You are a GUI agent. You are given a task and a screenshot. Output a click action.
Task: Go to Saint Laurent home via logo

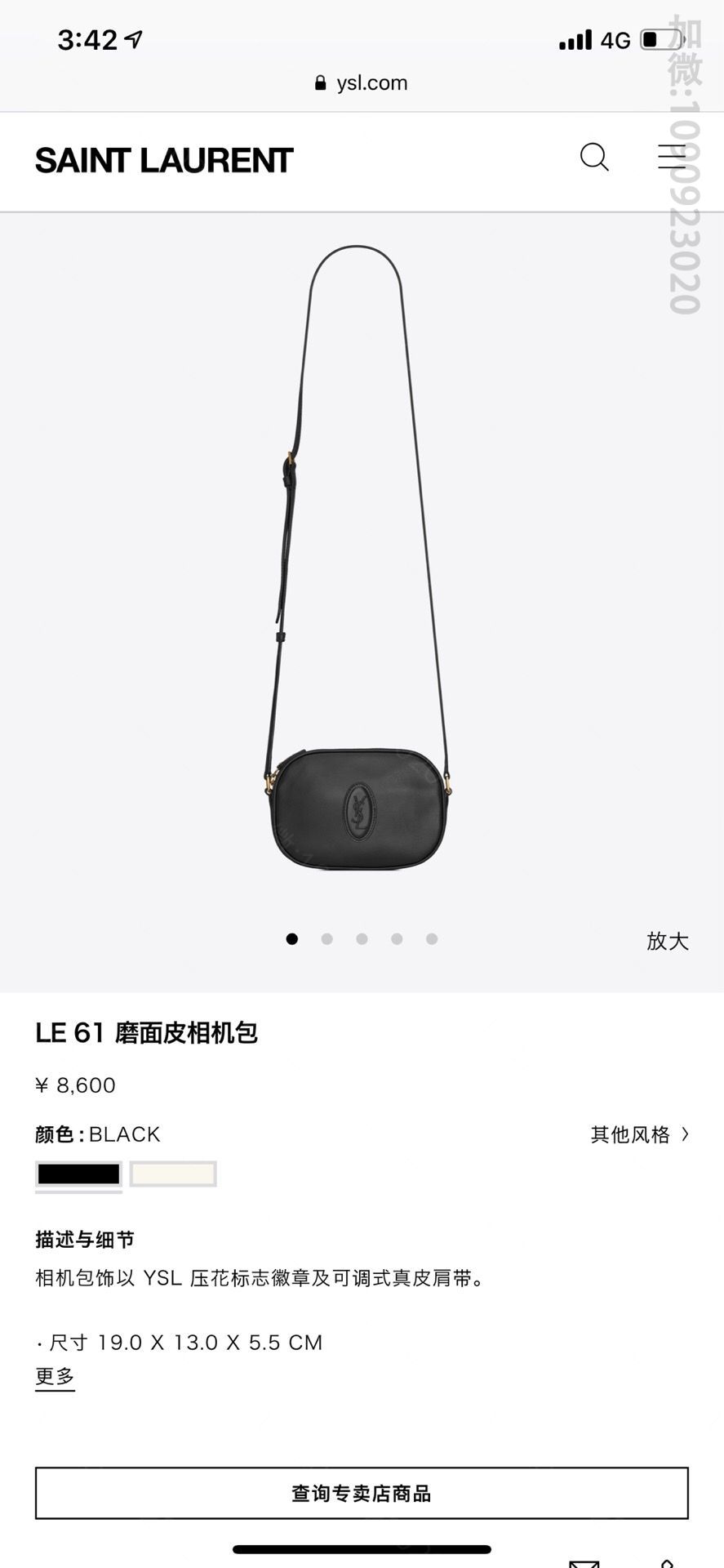[x=164, y=161]
